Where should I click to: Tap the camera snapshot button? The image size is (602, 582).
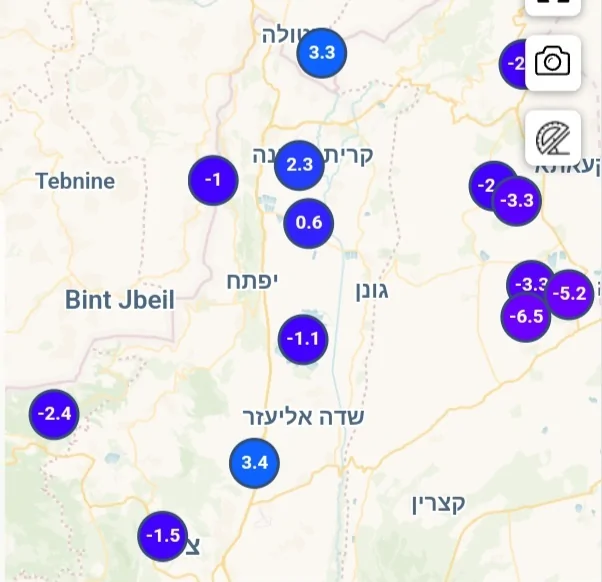pyautogui.click(x=552, y=62)
